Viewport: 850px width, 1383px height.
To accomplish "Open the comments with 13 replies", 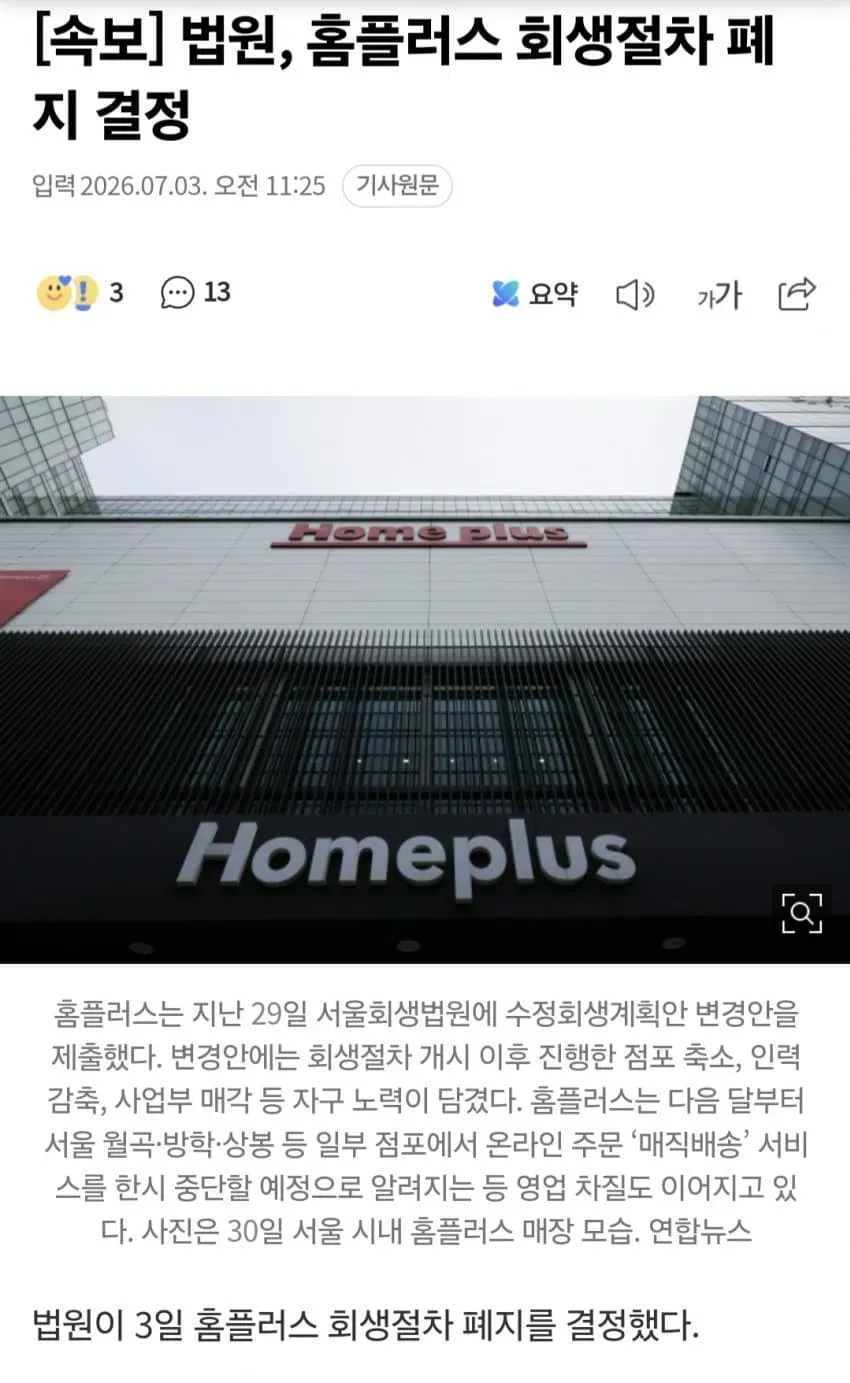I will click(x=196, y=293).
